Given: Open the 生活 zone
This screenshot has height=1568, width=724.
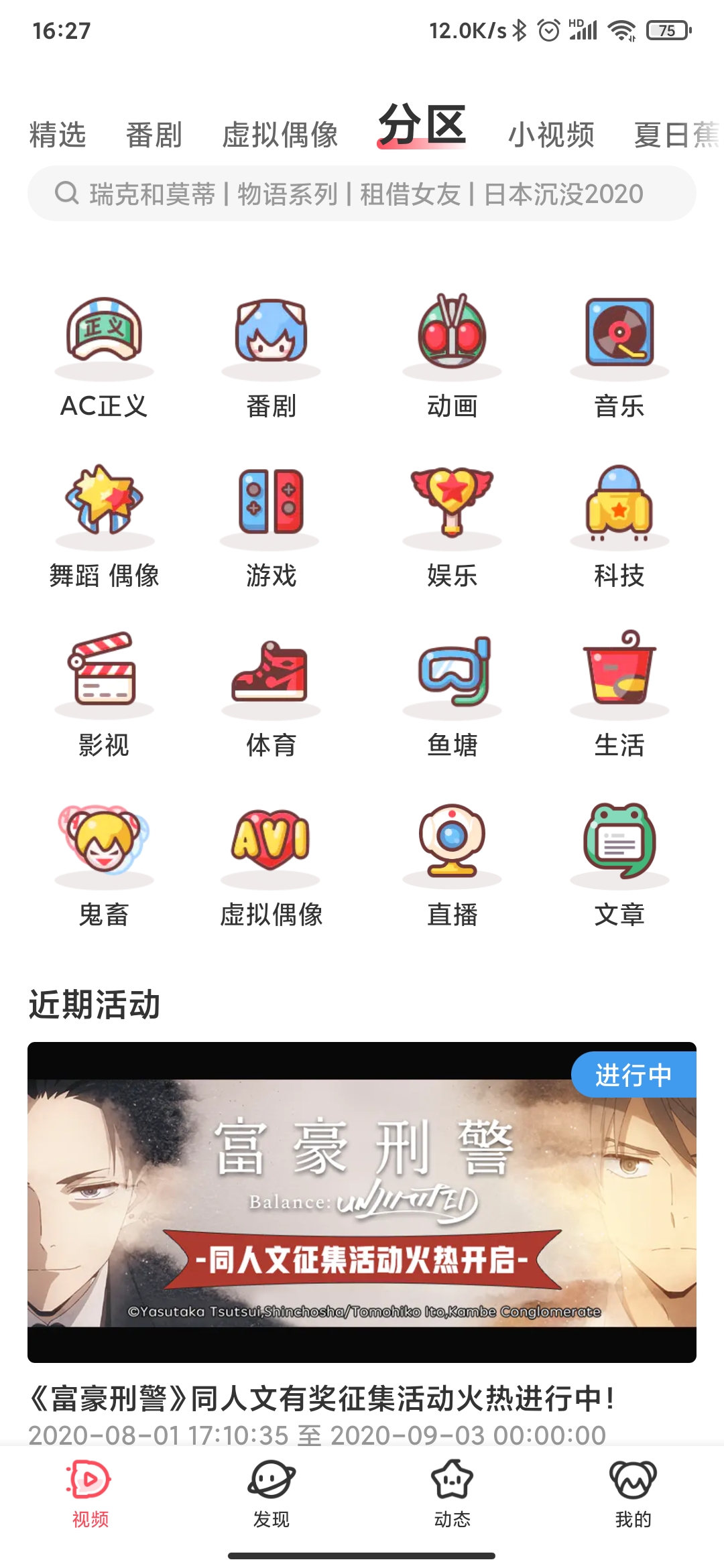Looking at the screenshot, I should tap(619, 694).
